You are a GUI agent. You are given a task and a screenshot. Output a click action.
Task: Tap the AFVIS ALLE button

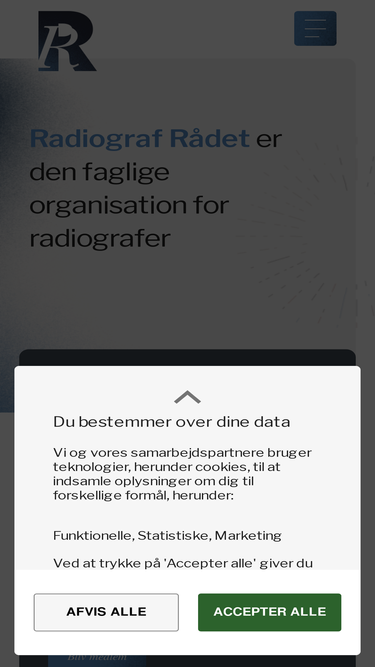pos(106,612)
